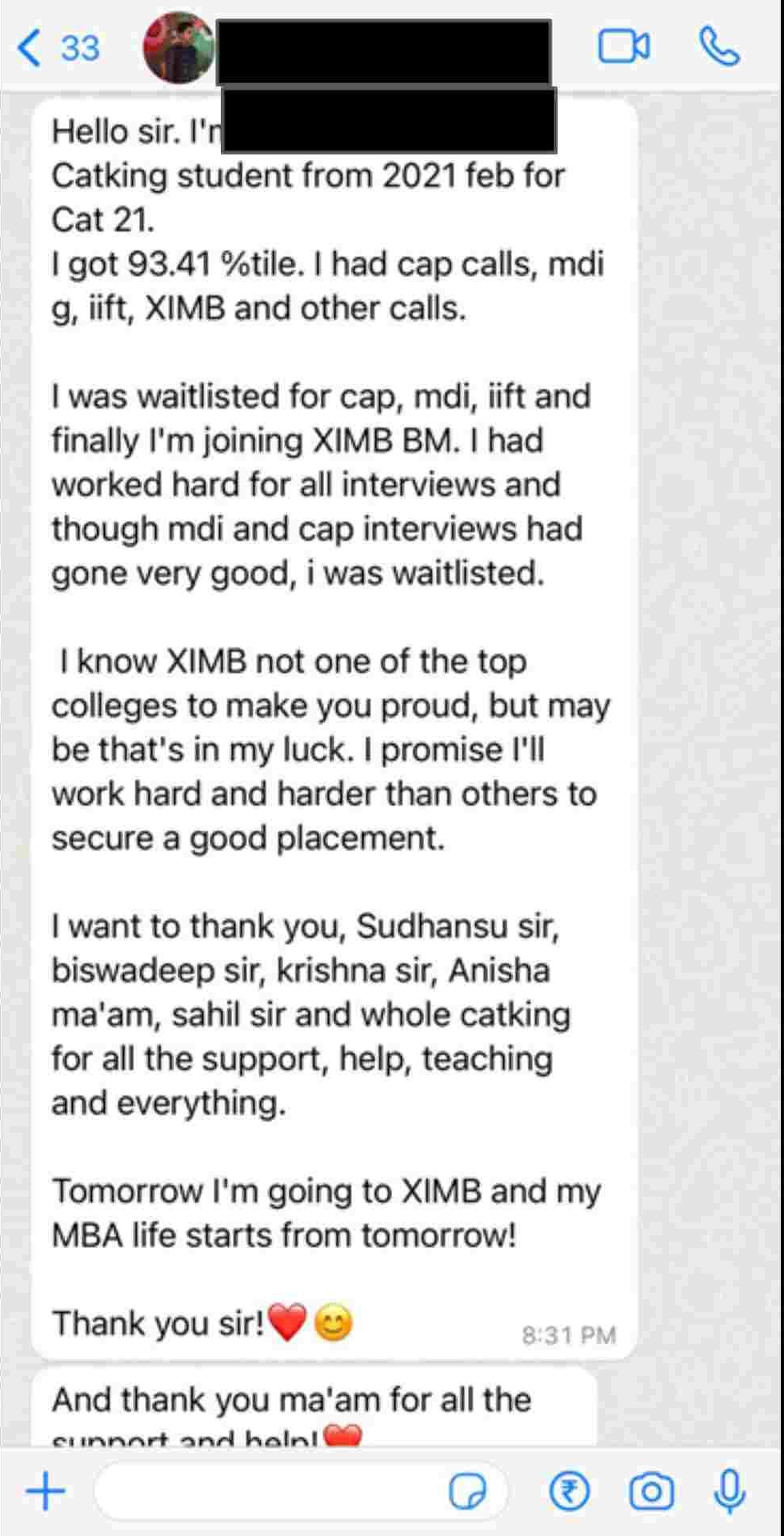Open the plus attachment menu
The width and height of the screenshot is (784, 1536).
pos(46,1491)
